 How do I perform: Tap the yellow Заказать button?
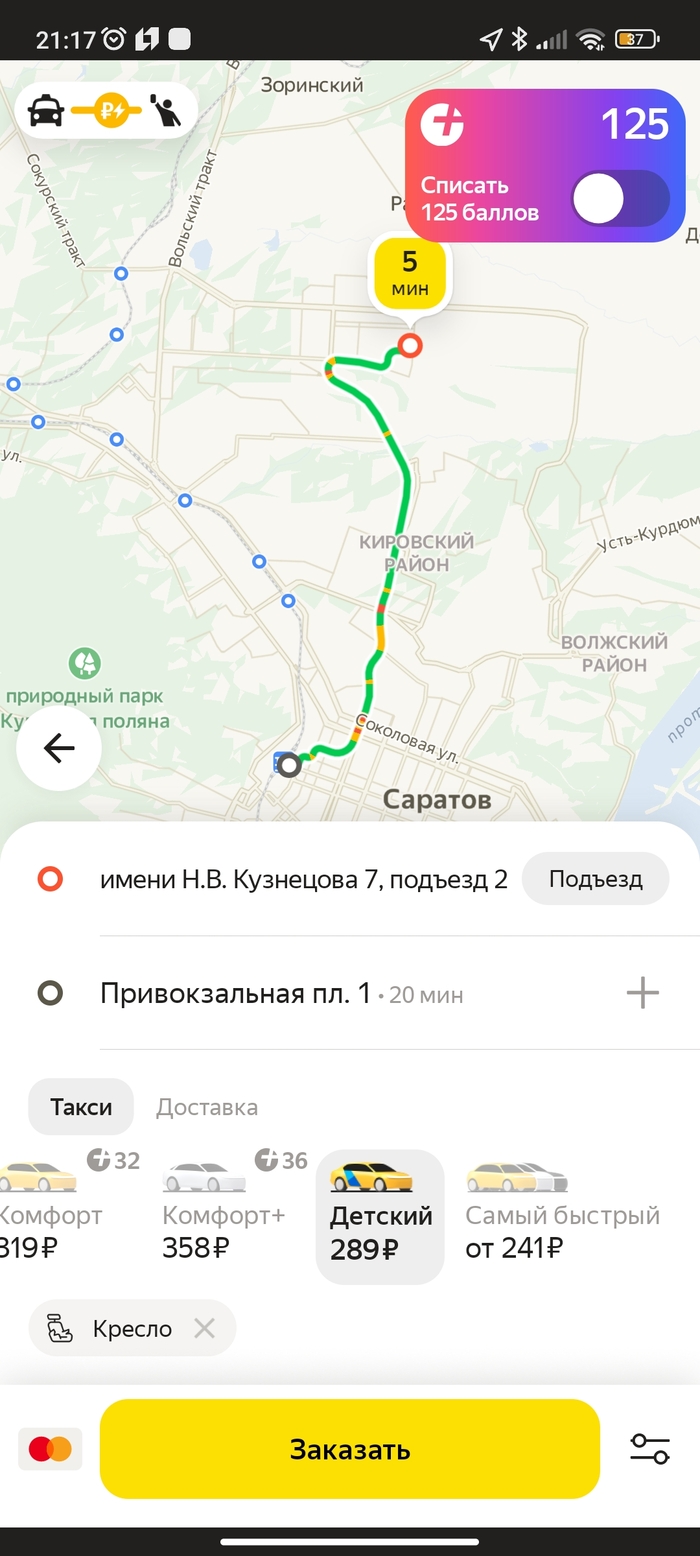click(349, 1448)
